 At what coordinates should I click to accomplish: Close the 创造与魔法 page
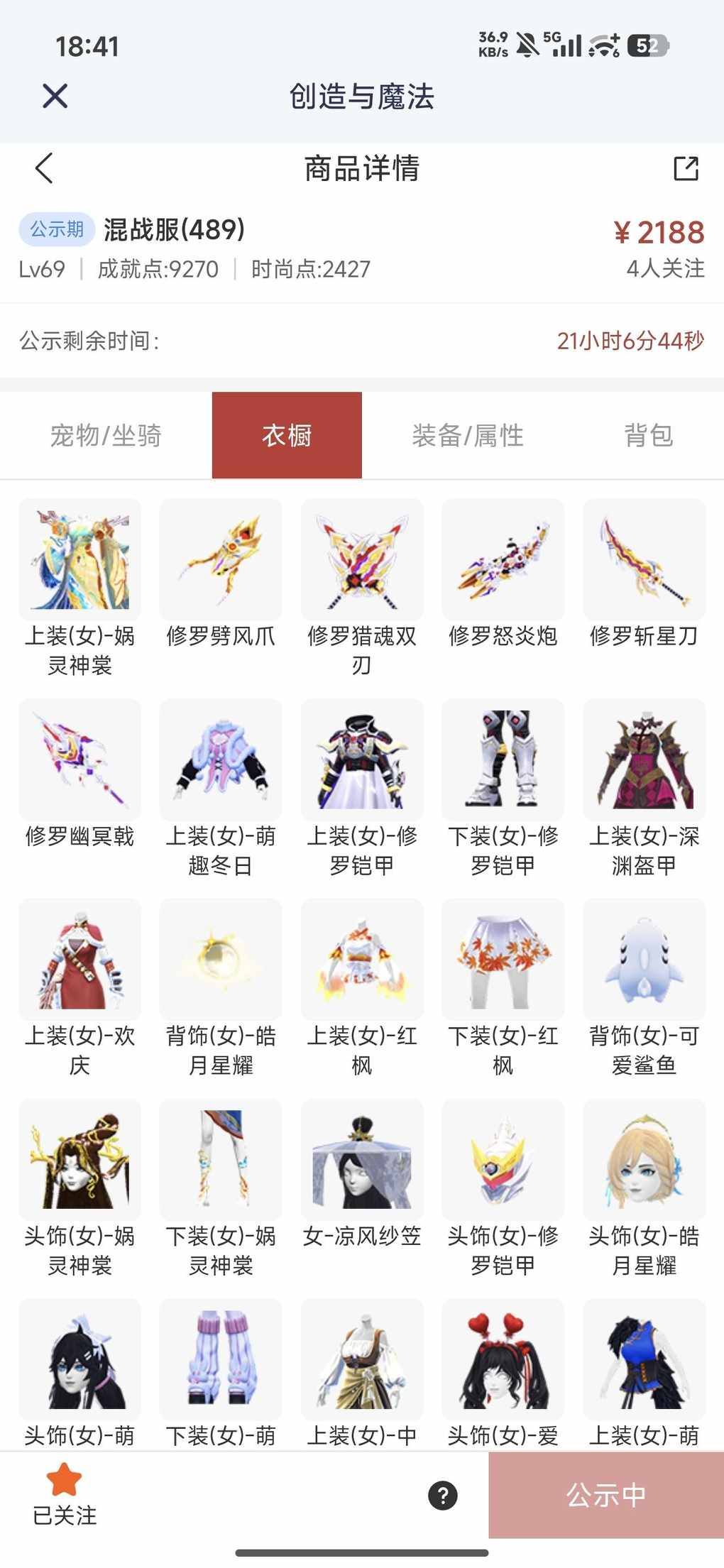tap(55, 96)
